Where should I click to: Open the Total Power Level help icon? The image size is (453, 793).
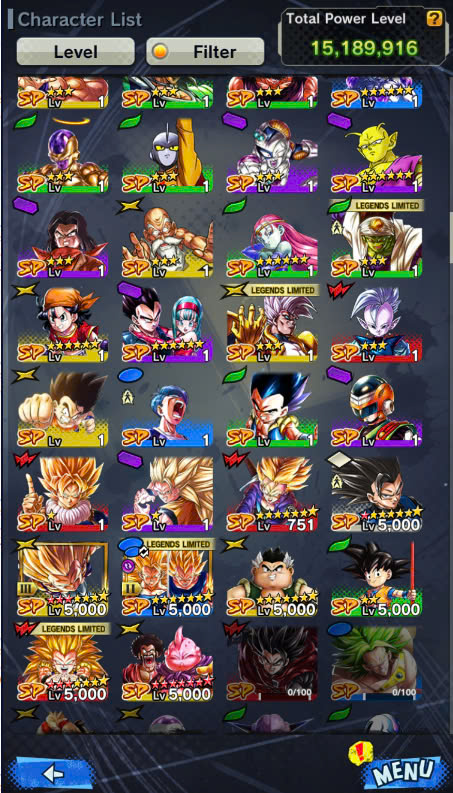pyautogui.click(x=434, y=19)
